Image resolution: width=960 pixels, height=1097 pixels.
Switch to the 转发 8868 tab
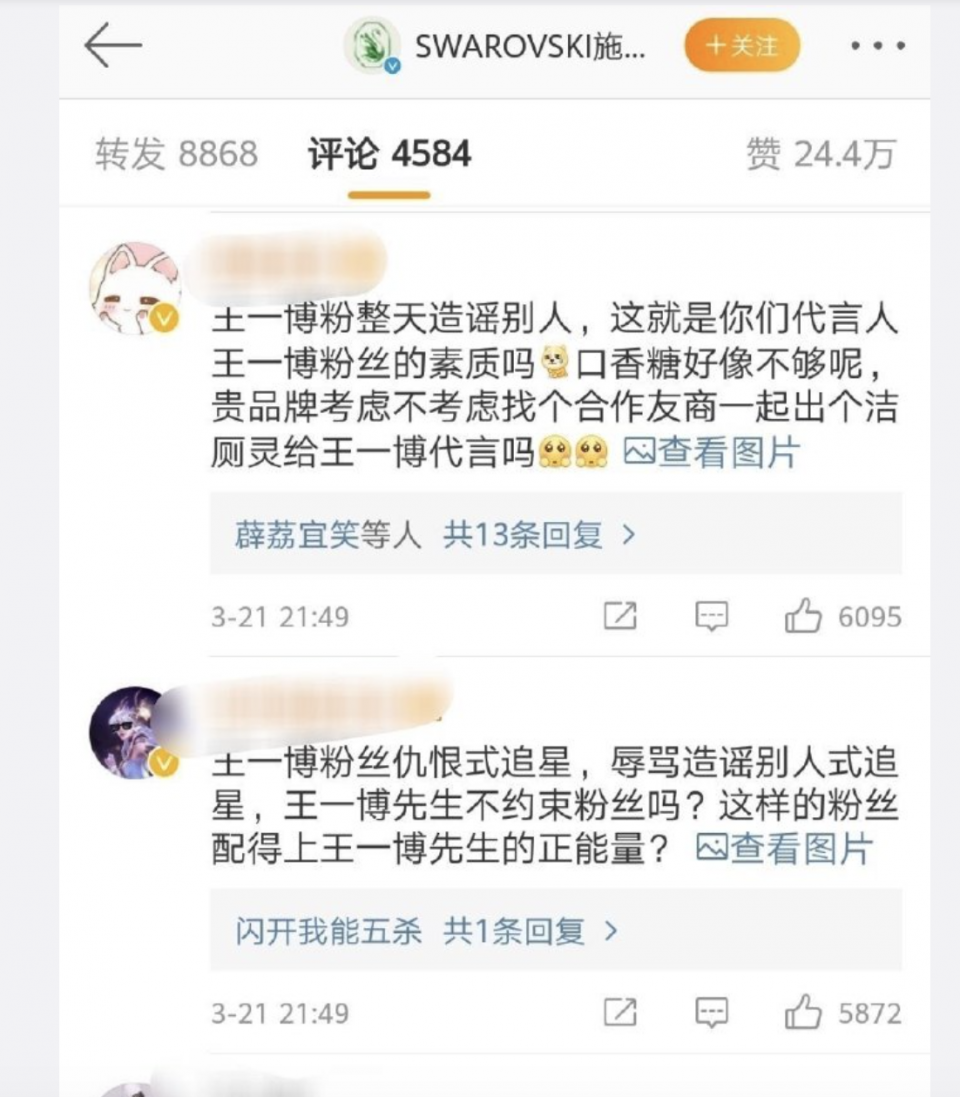(176, 154)
